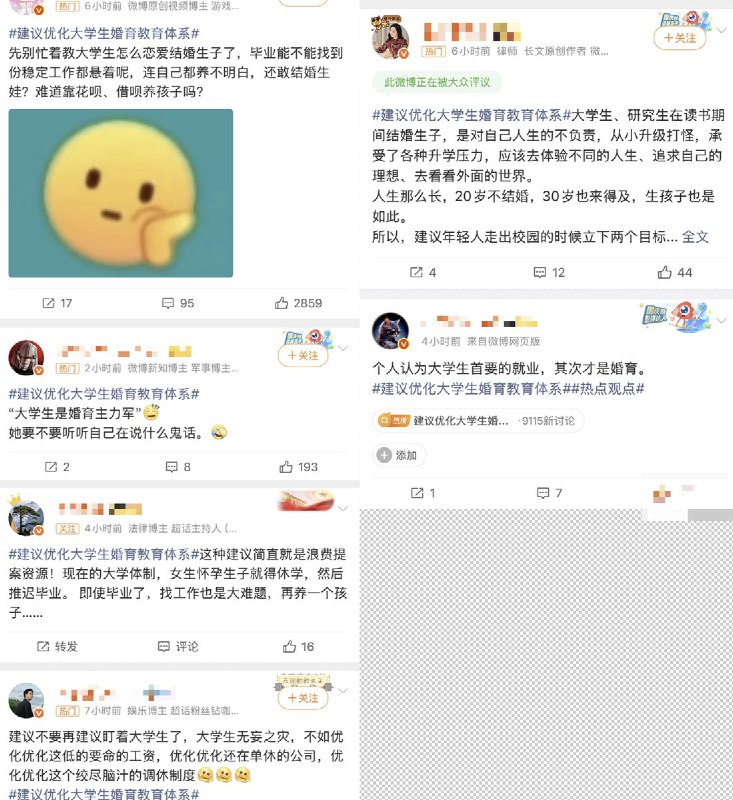The height and width of the screenshot is (800, 733).
Task: Like the first post showing 2859 likes
Action: [301, 301]
